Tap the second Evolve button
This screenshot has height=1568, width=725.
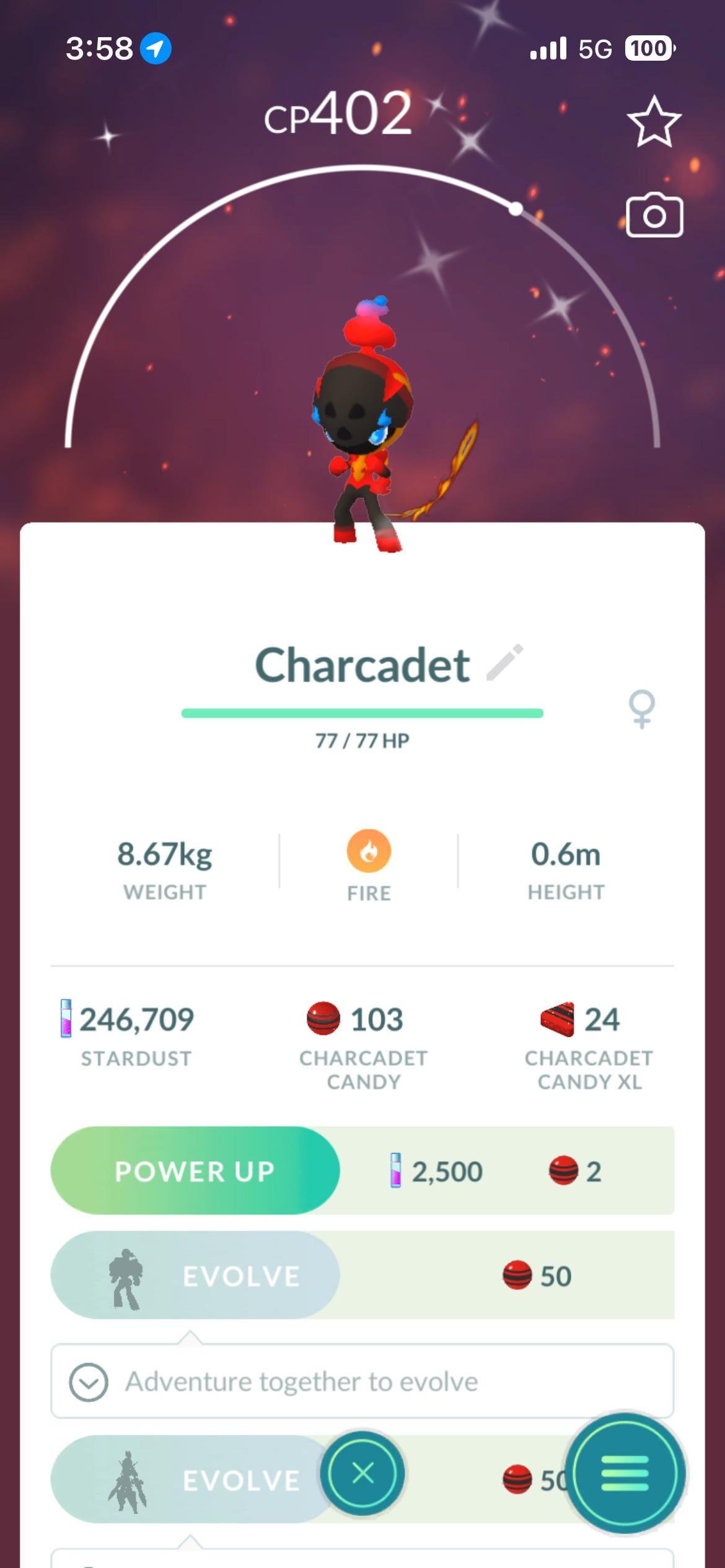[186, 1480]
